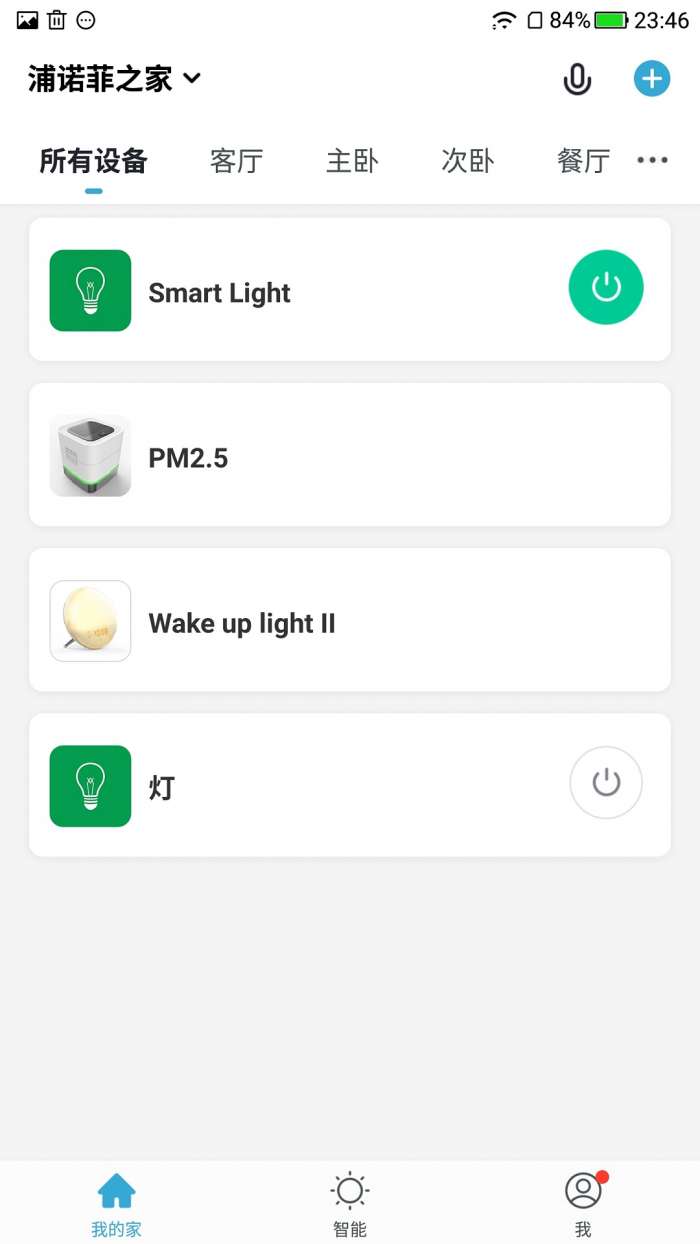Turn on the 灯 power button

pyautogui.click(x=605, y=782)
